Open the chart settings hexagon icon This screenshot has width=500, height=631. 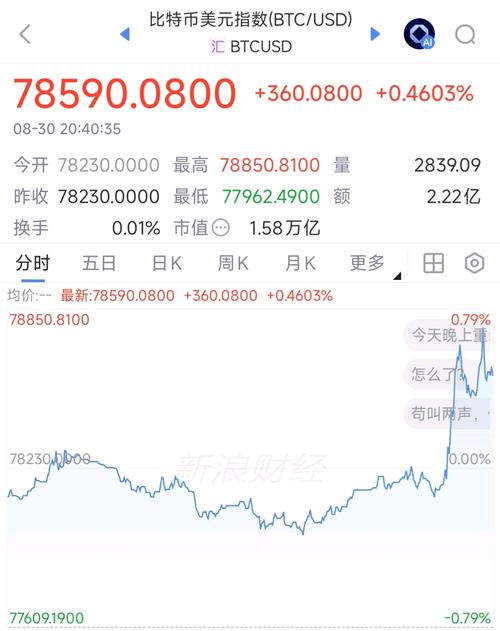(x=475, y=264)
